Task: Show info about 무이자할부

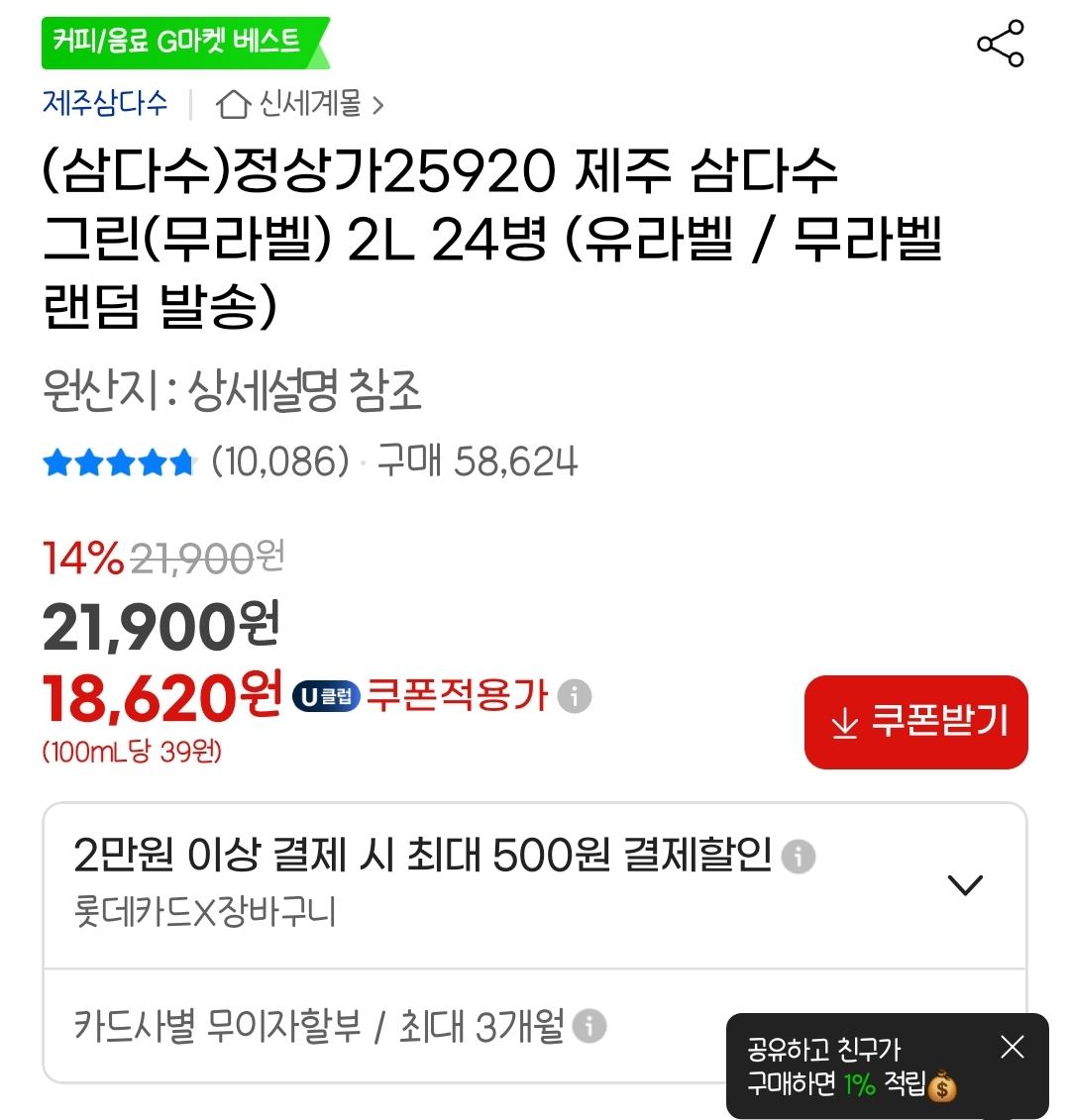Action: click(589, 1026)
